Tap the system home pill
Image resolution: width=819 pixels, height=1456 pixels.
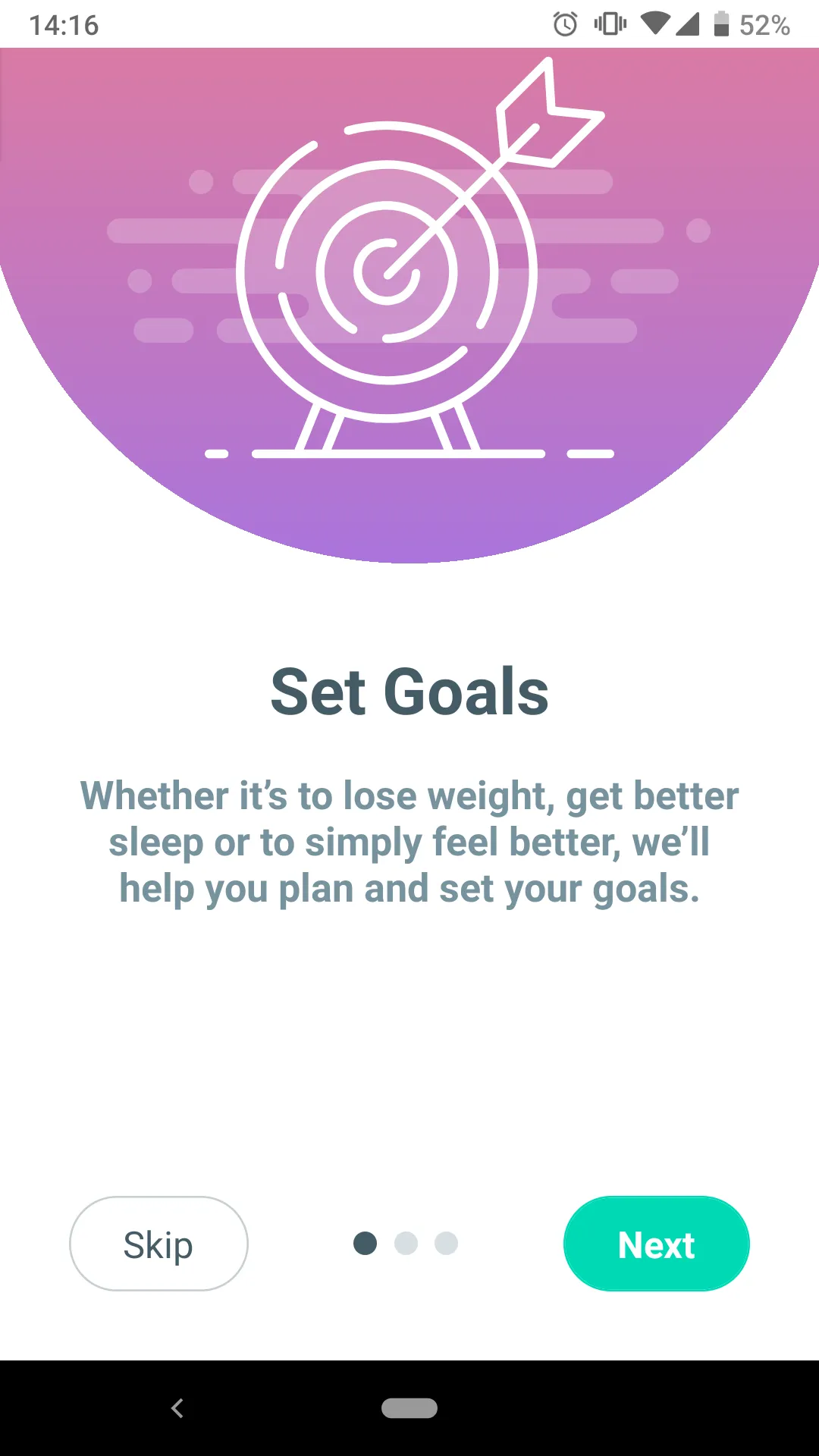pyautogui.click(x=409, y=1408)
